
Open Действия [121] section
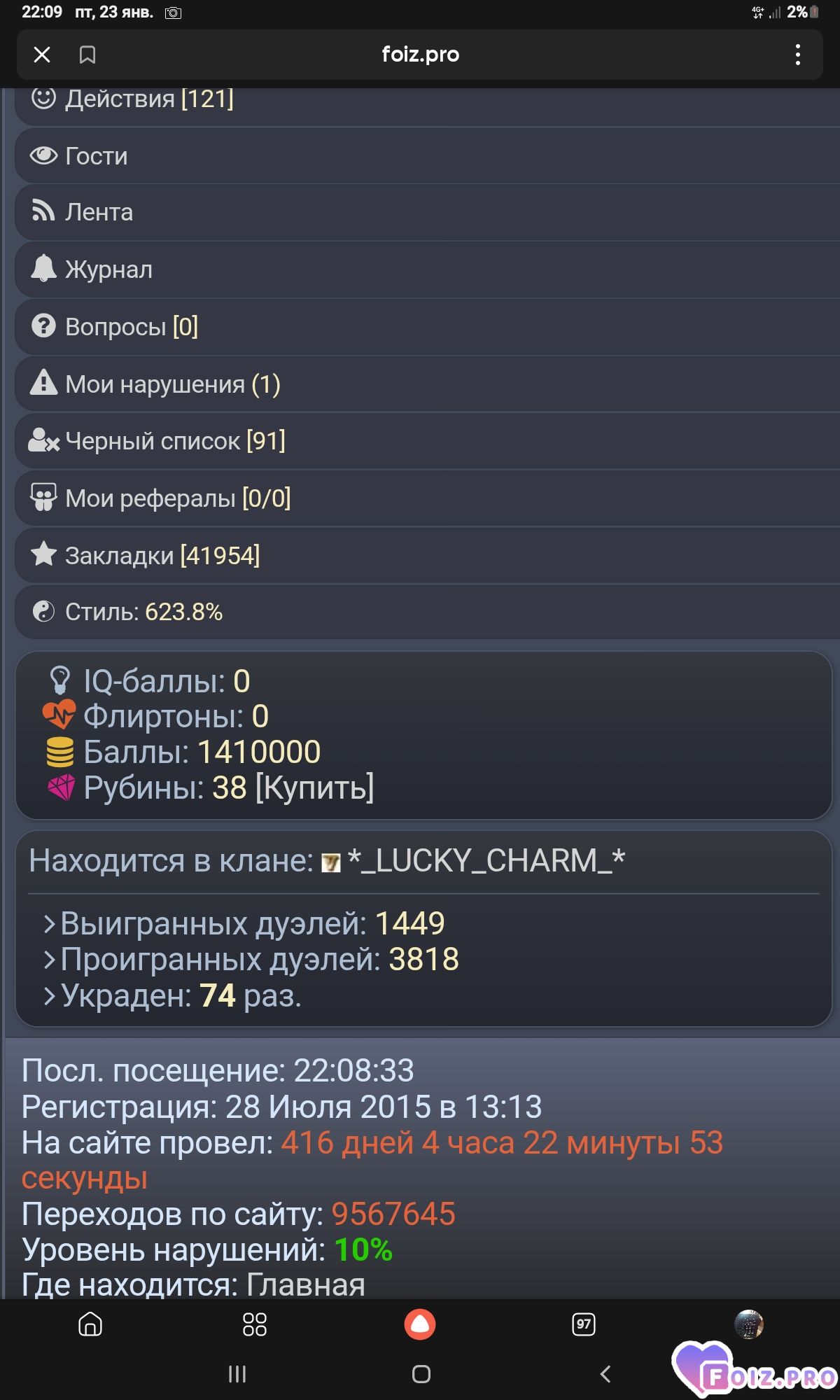(x=149, y=99)
